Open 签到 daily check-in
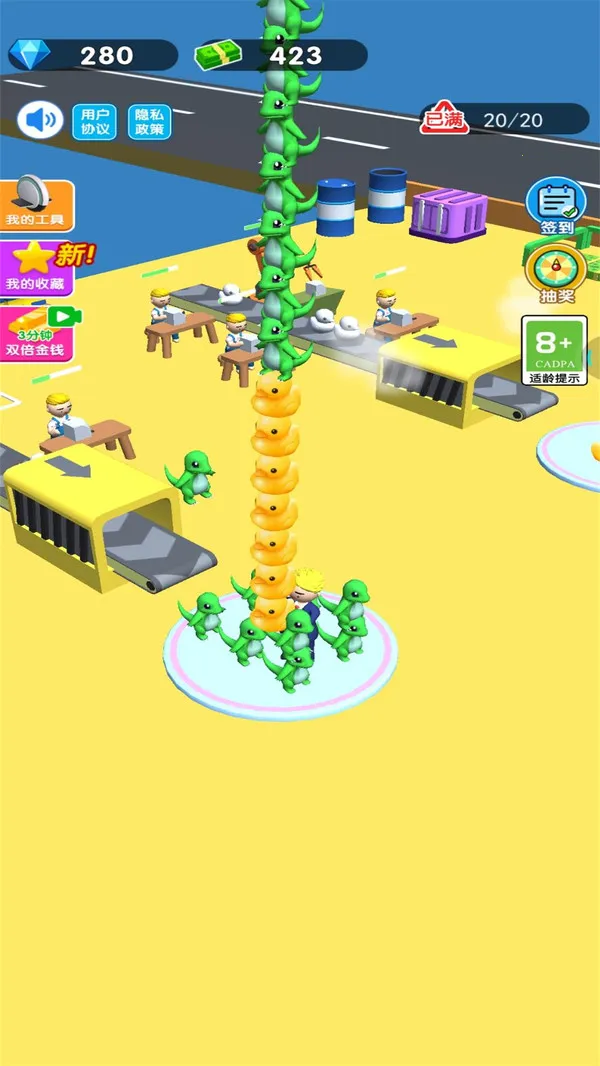 556,207
